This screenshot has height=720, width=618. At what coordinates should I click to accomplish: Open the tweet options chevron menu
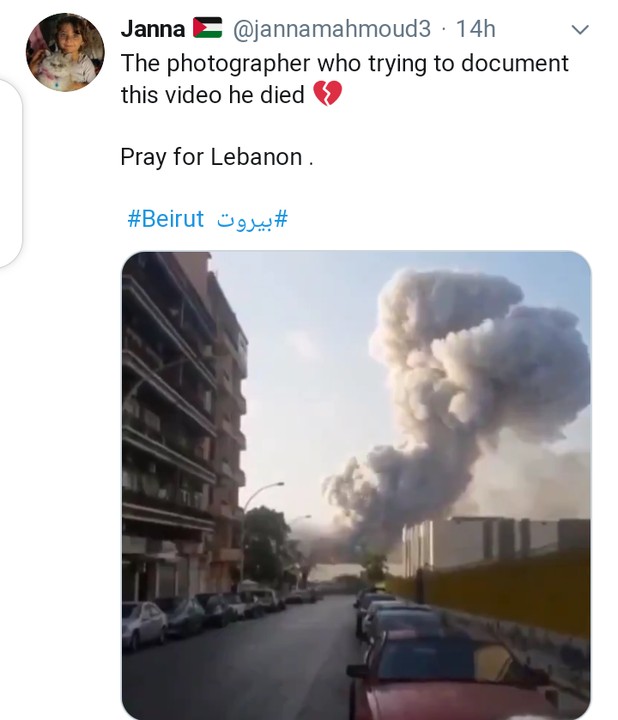[579, 30]
